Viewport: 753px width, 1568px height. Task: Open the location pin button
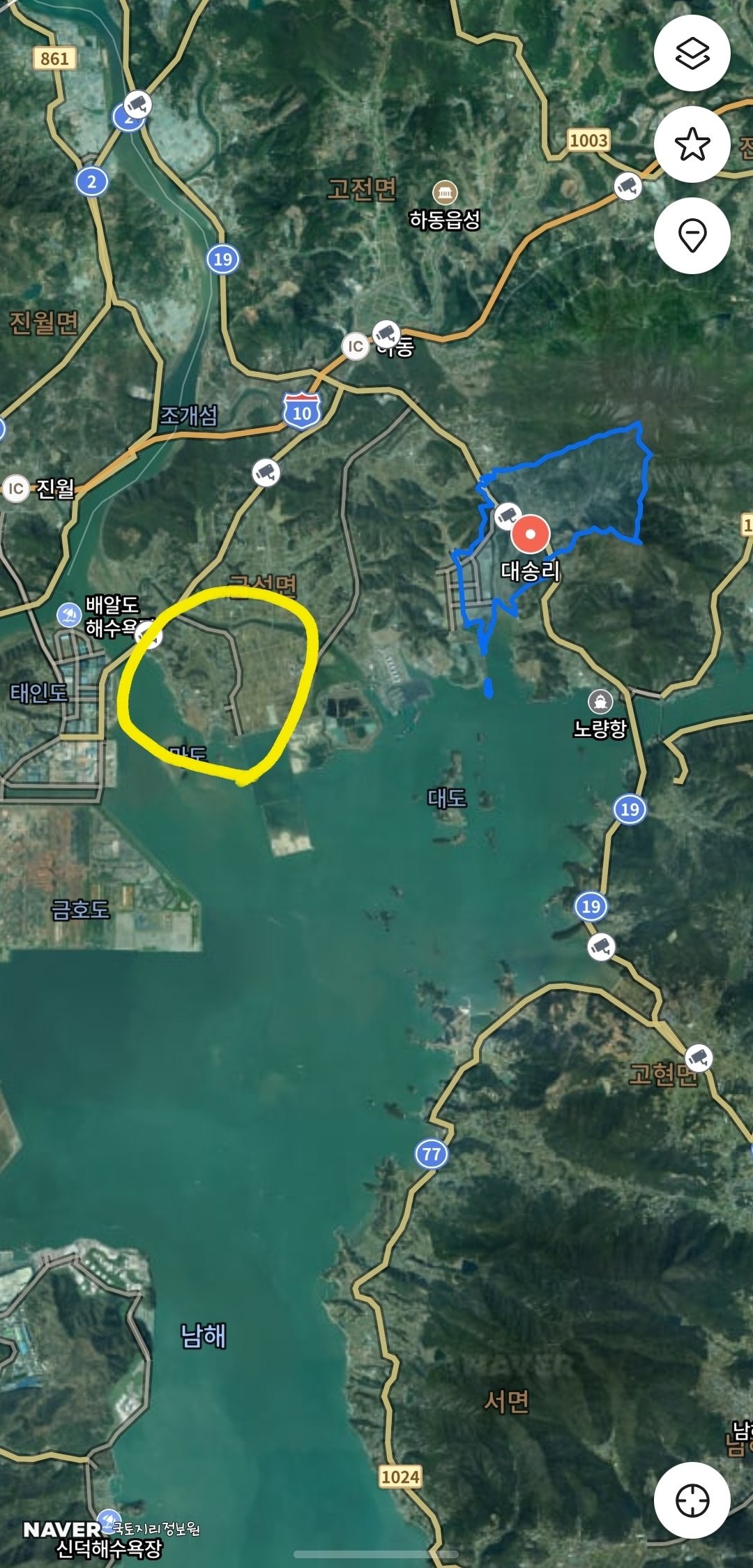click(692, 235)
